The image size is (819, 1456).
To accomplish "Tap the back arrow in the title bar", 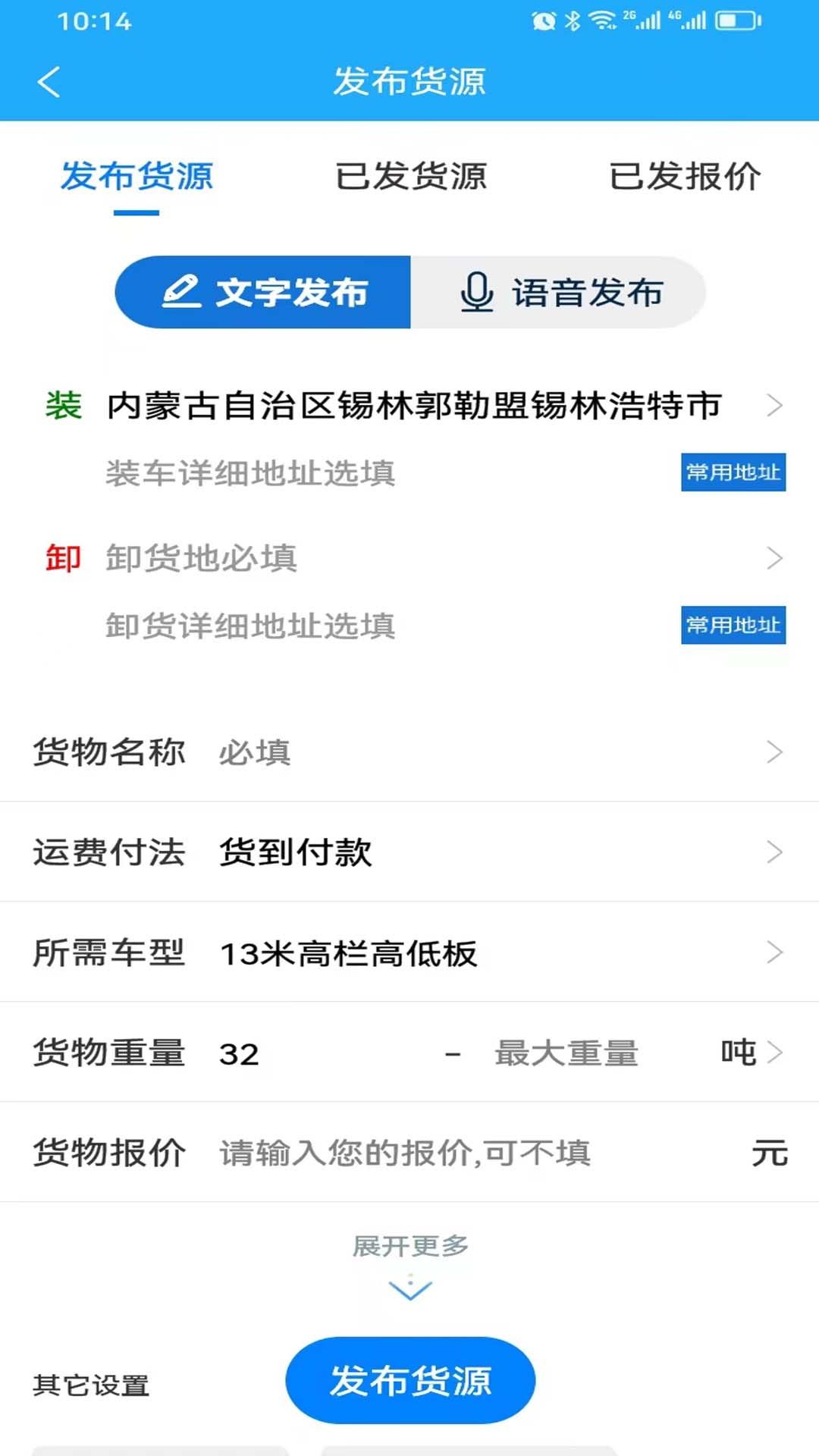I will coord(49,82).
